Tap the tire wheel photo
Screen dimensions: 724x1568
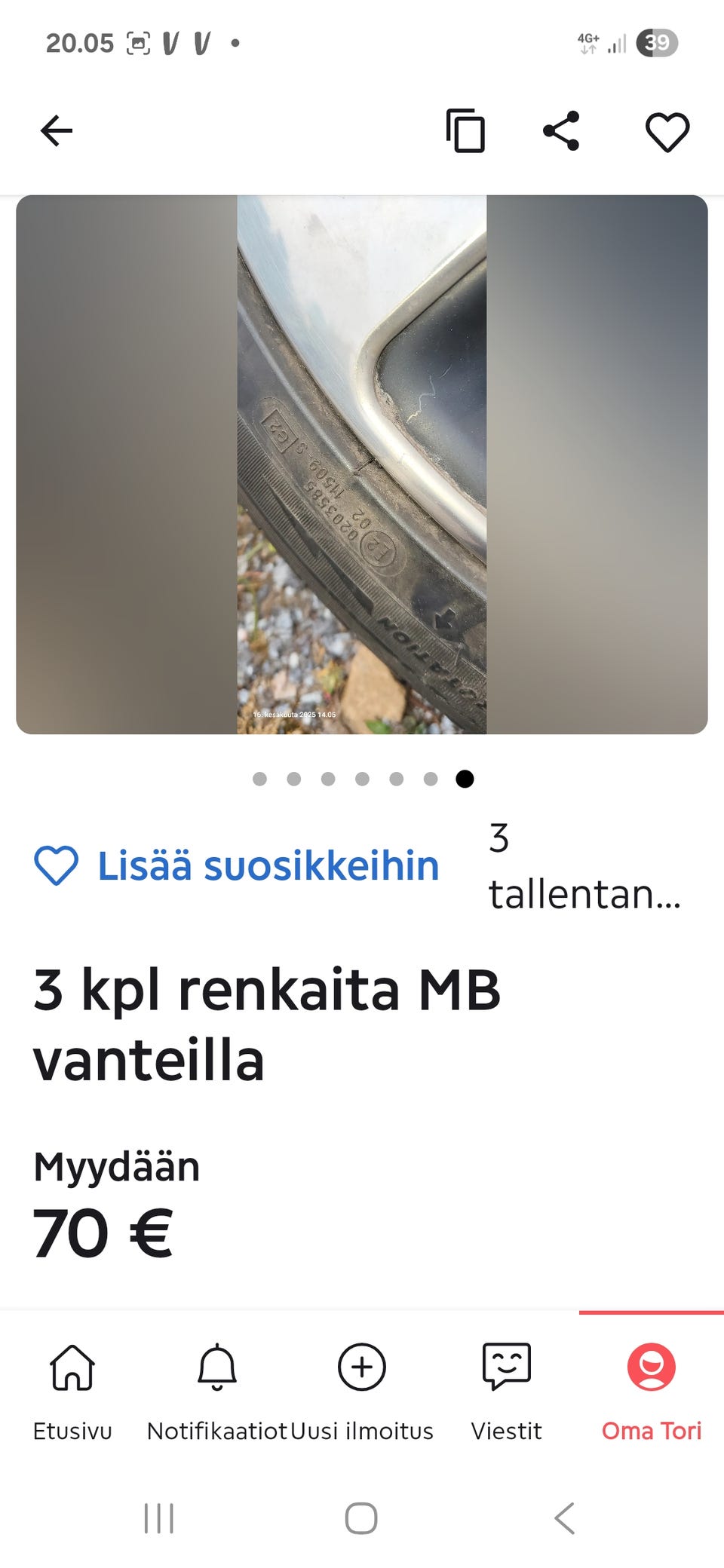pos(362,464)
